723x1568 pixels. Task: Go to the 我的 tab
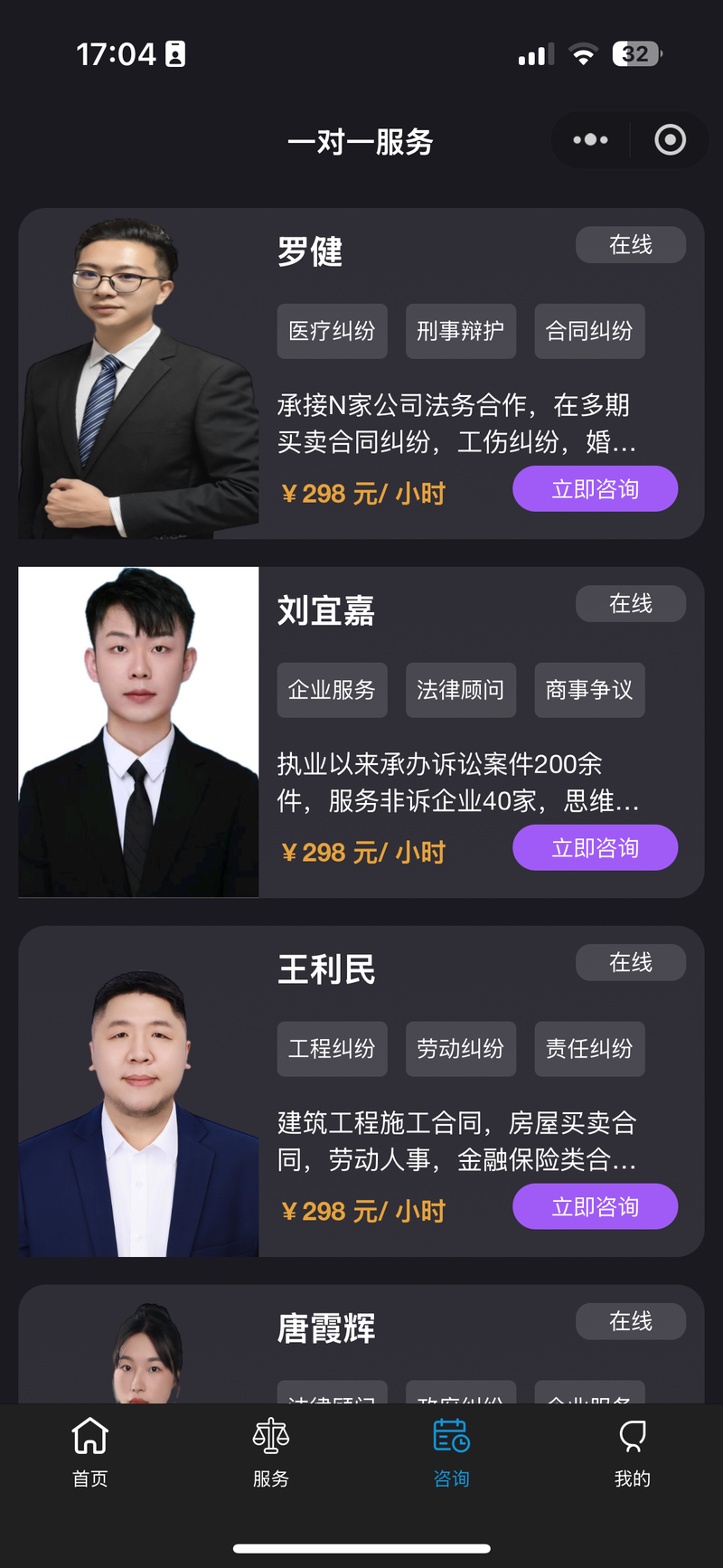coord(632,1452)
